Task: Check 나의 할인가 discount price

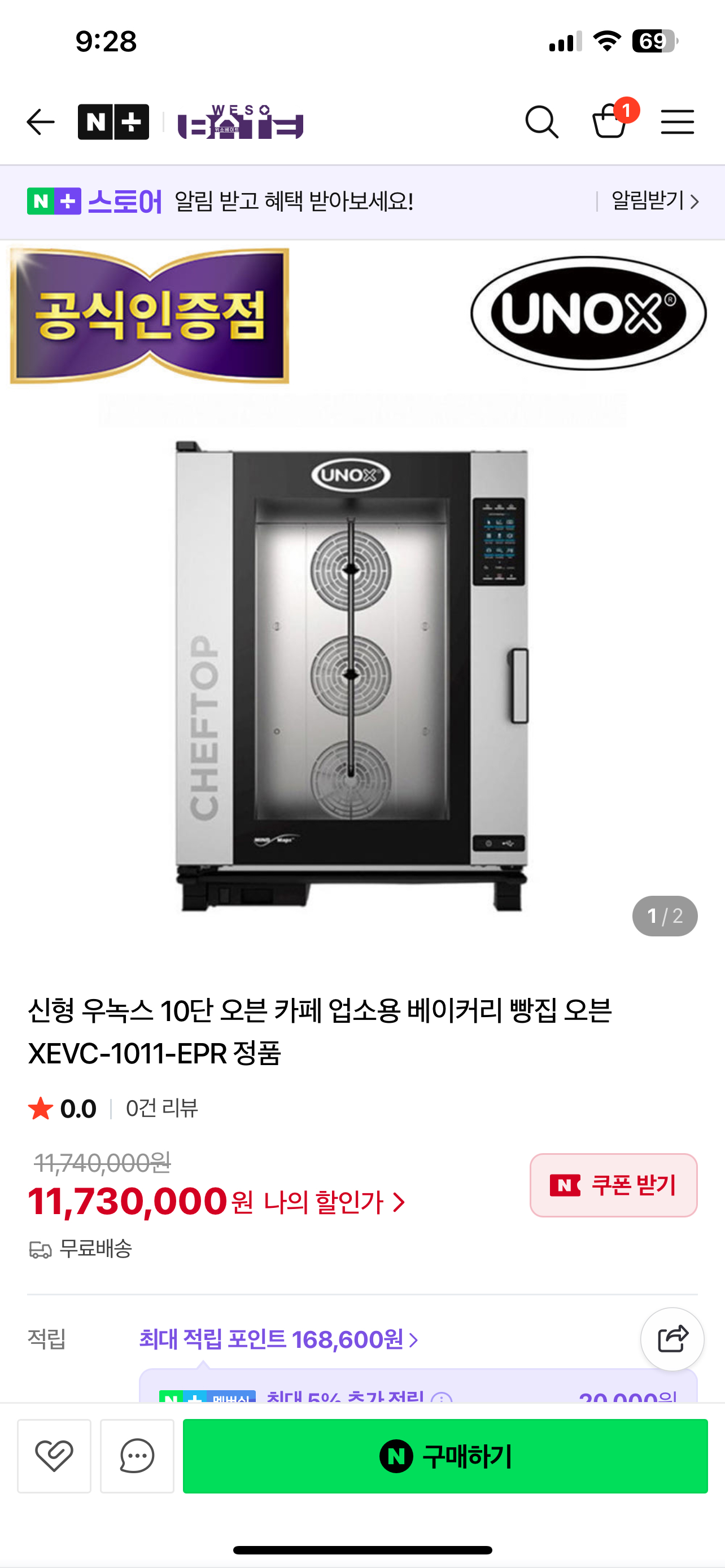Action: (x=334, y=1202)
